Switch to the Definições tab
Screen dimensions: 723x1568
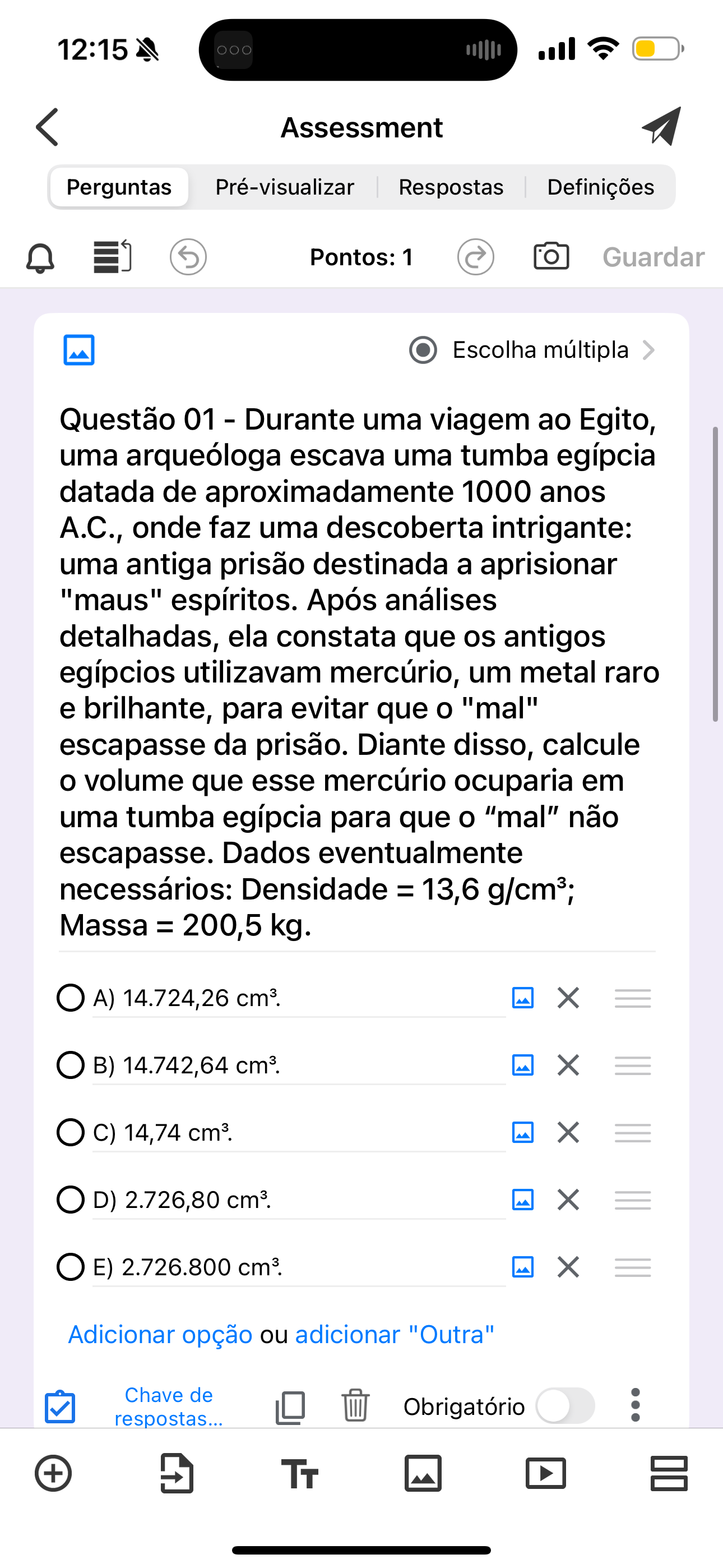tap(600, 187)
